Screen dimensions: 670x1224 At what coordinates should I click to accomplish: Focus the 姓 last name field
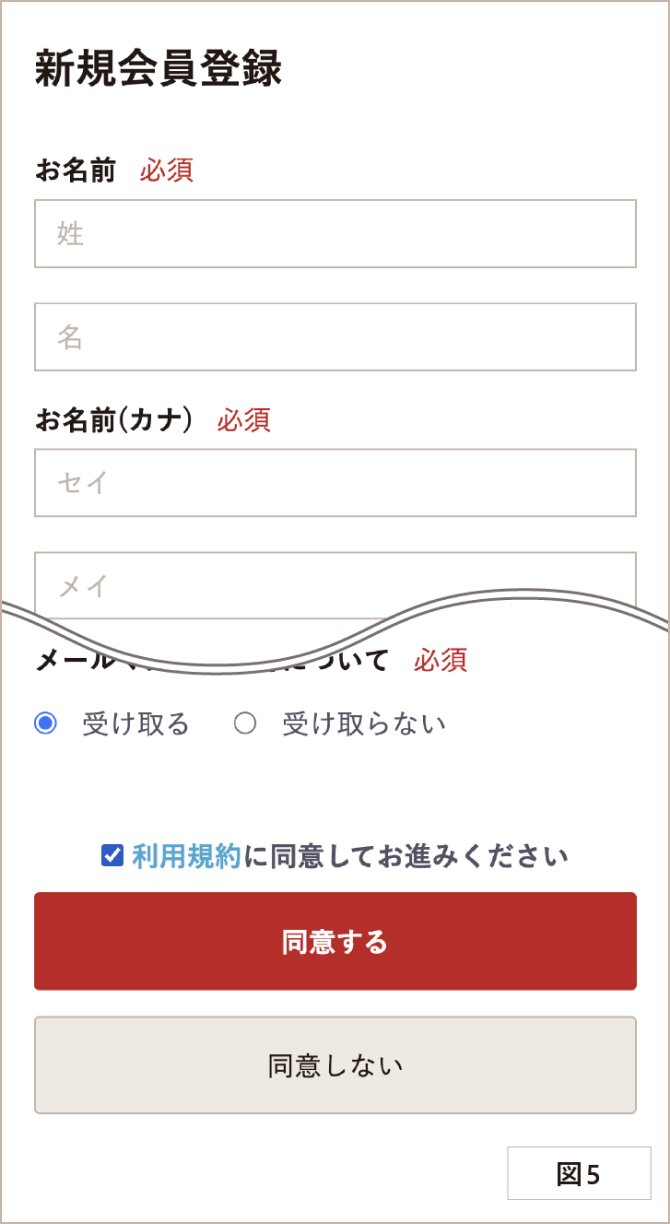[x=335, y=234]
